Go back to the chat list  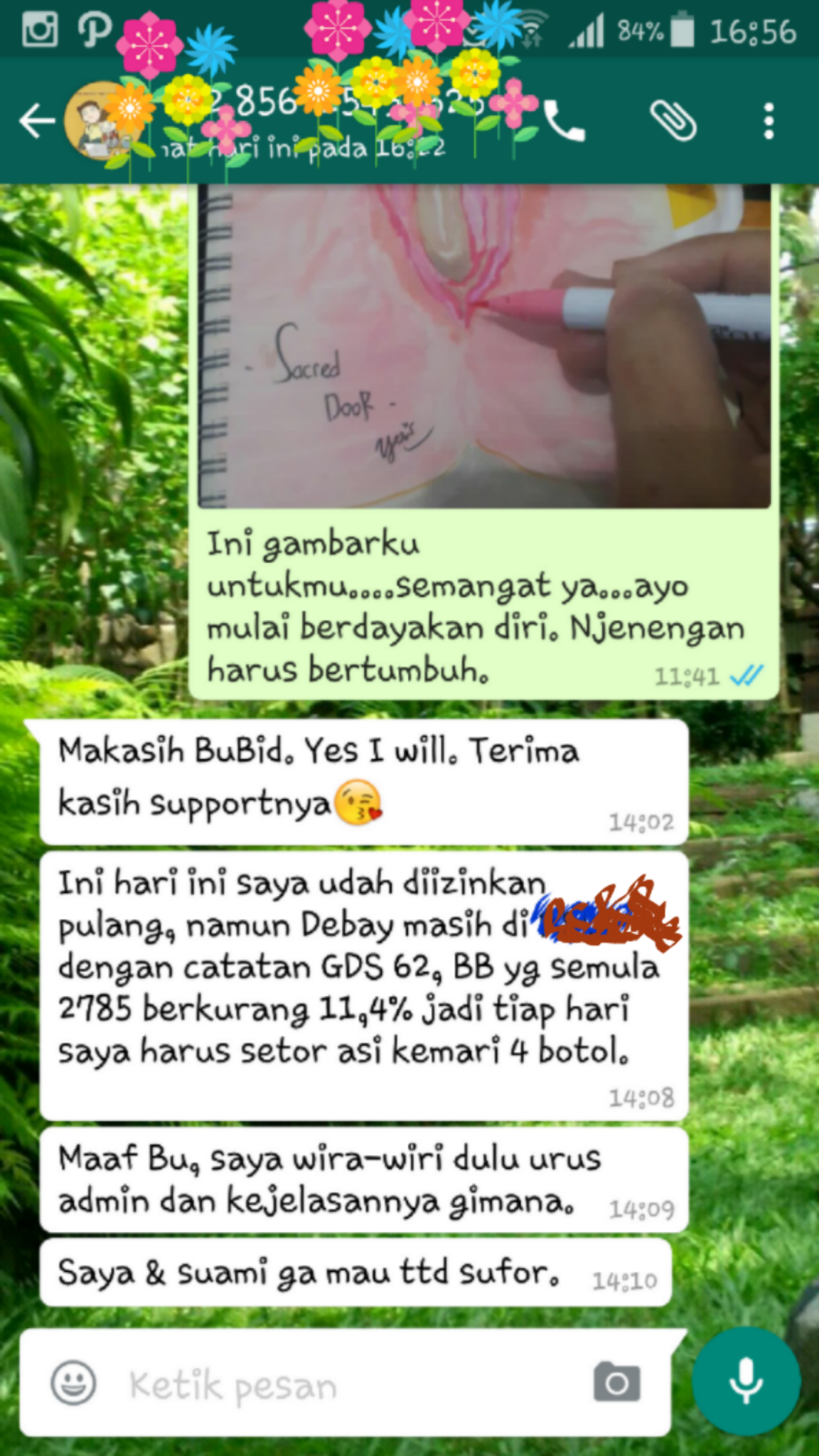coord(37,121)
